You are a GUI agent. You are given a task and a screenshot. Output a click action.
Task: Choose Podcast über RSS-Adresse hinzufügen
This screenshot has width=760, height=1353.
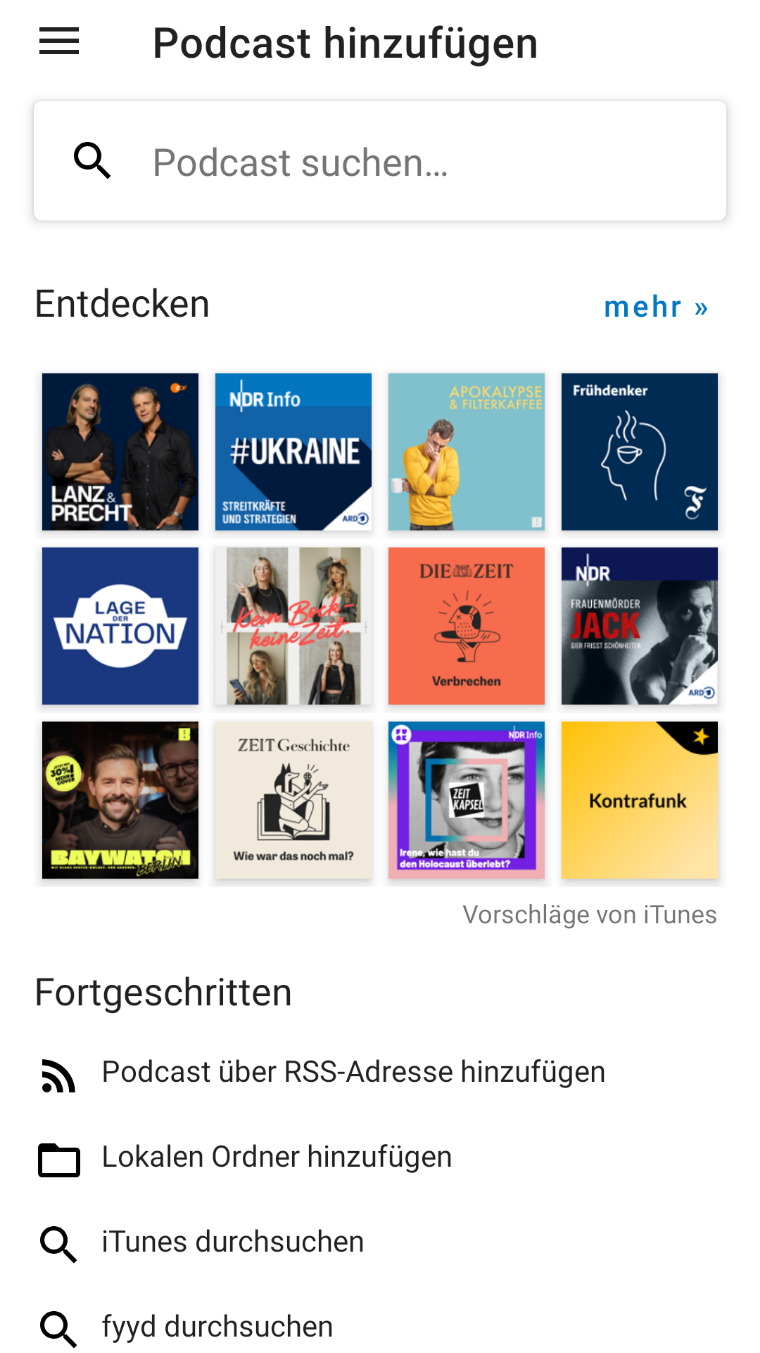(380, 1073)
